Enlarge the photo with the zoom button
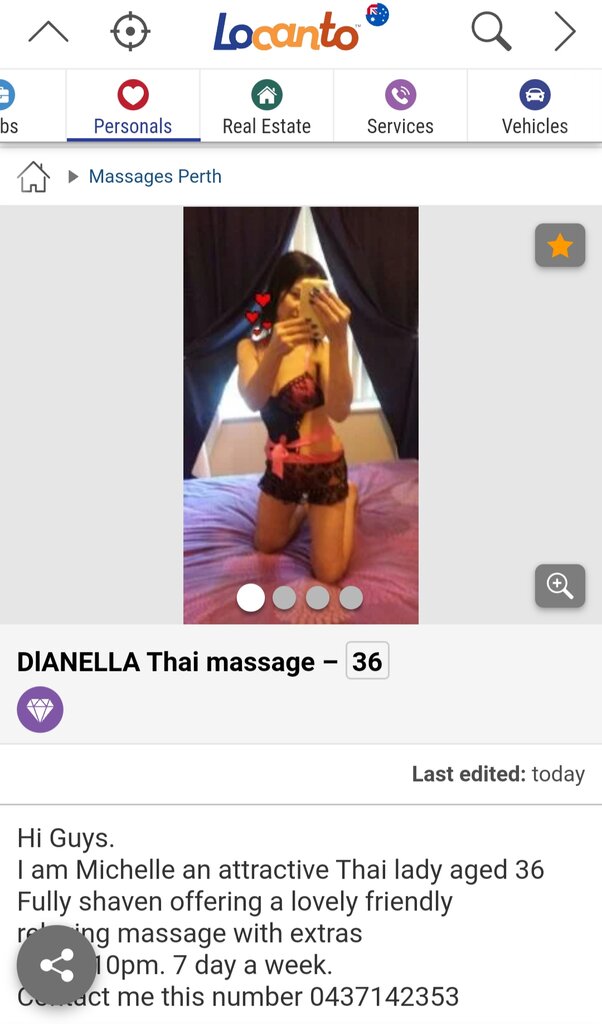The width and height of the screenshot is (602, 1024). 560,586
